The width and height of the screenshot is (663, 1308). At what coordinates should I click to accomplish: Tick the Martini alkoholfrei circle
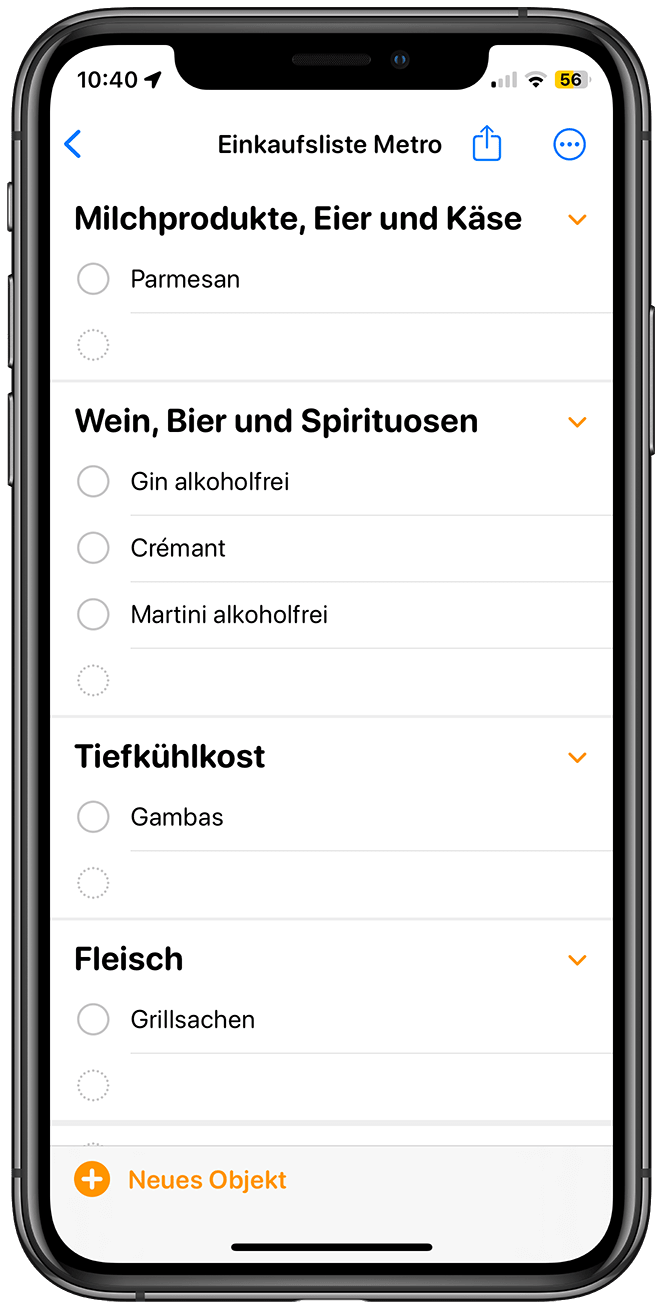pos(93,614)
